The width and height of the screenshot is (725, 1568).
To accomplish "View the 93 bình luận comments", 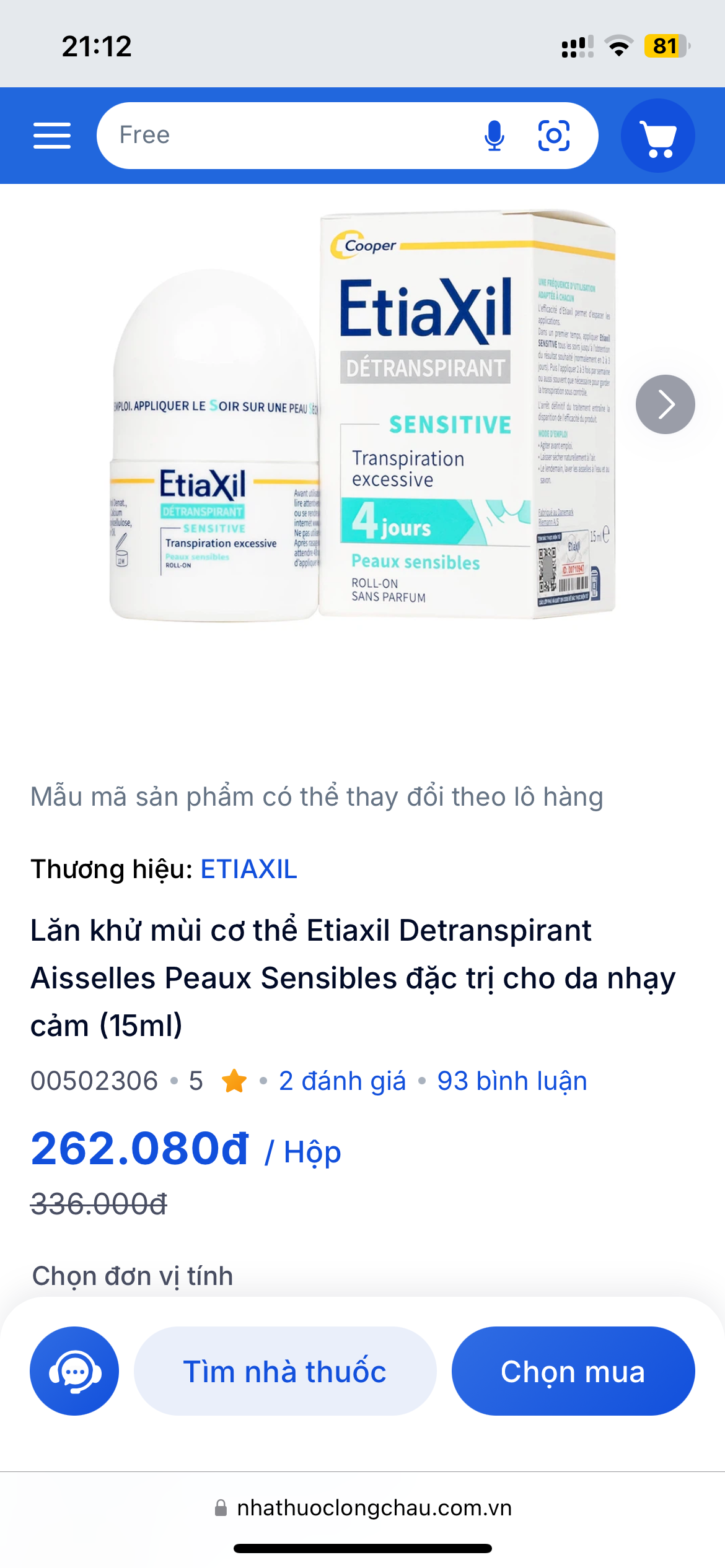I will pos(512,1081).
